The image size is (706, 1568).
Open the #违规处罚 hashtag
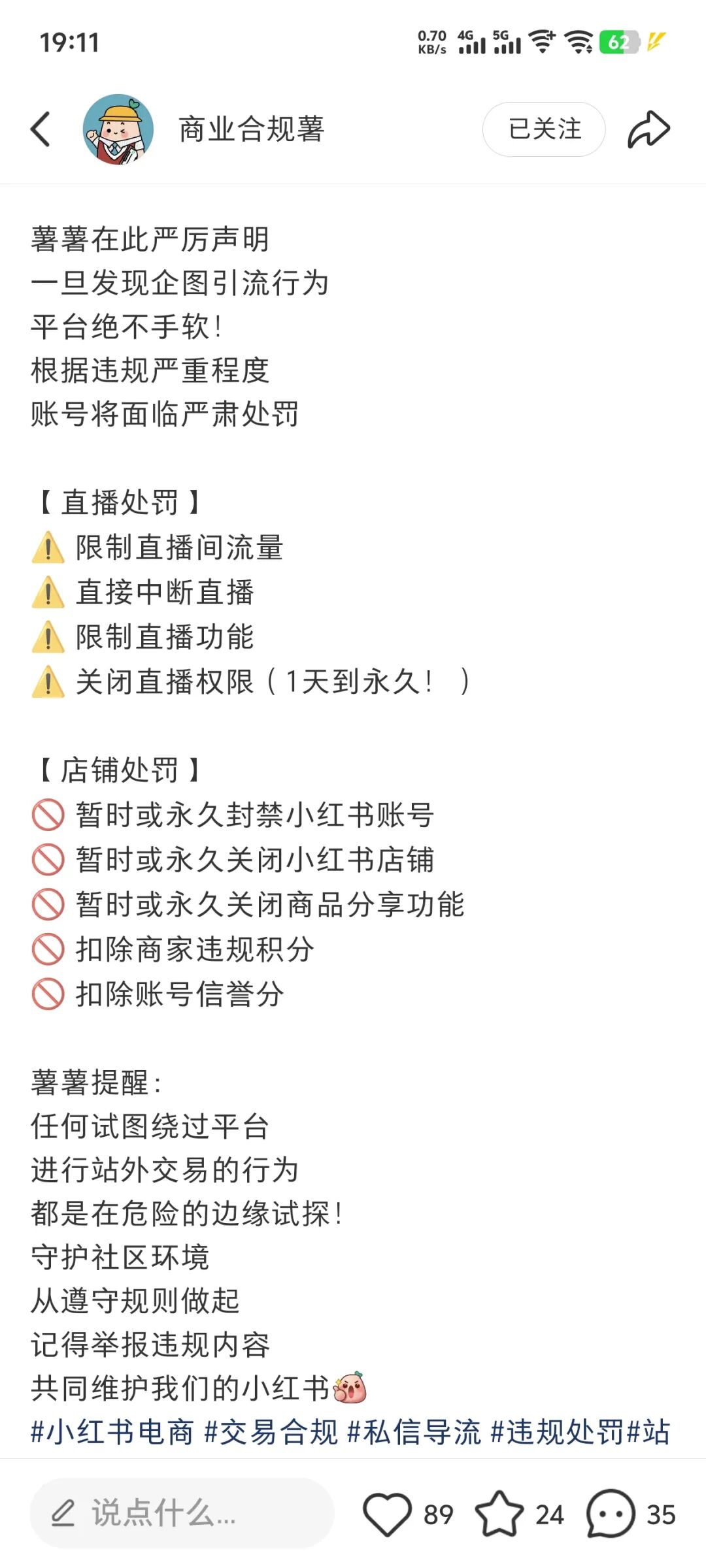pos(557,1432)
